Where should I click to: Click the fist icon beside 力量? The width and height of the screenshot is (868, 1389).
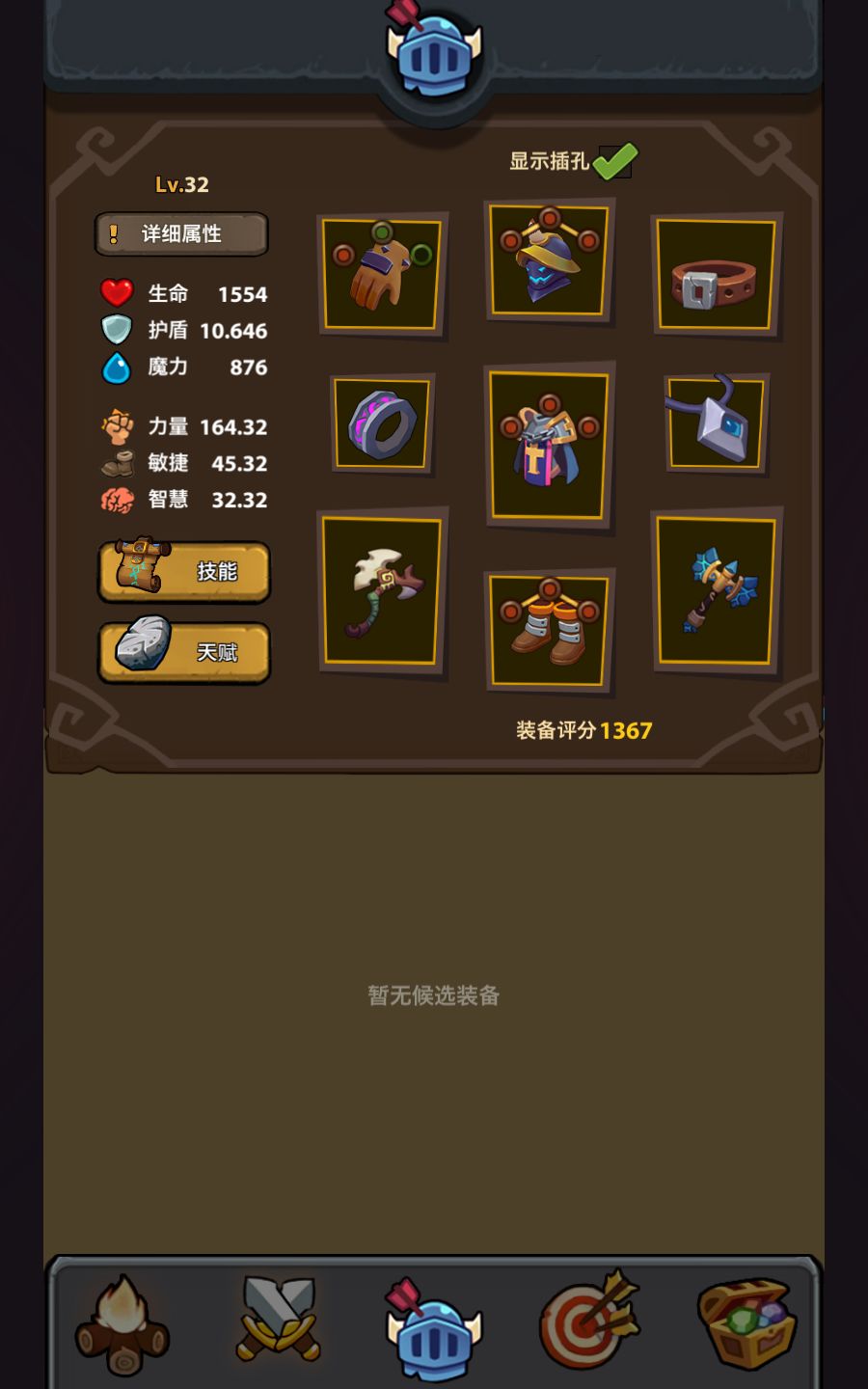(116, 427)
